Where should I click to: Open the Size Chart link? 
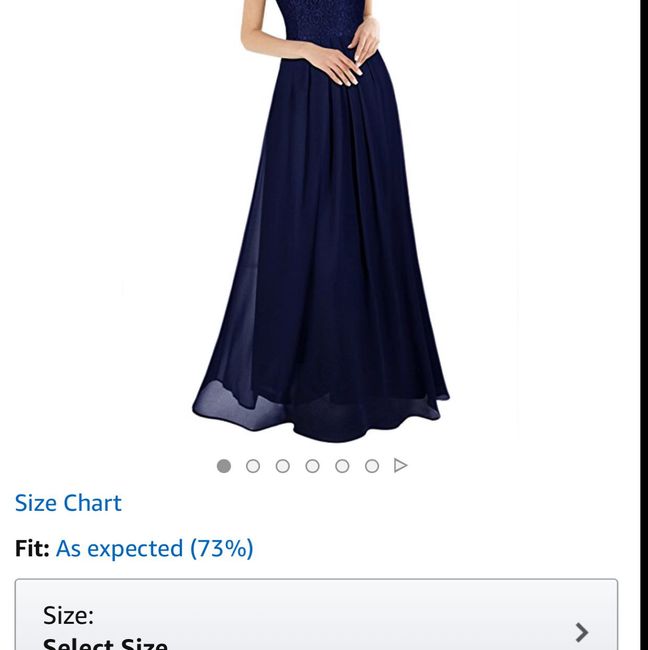(x=68, y=503)
